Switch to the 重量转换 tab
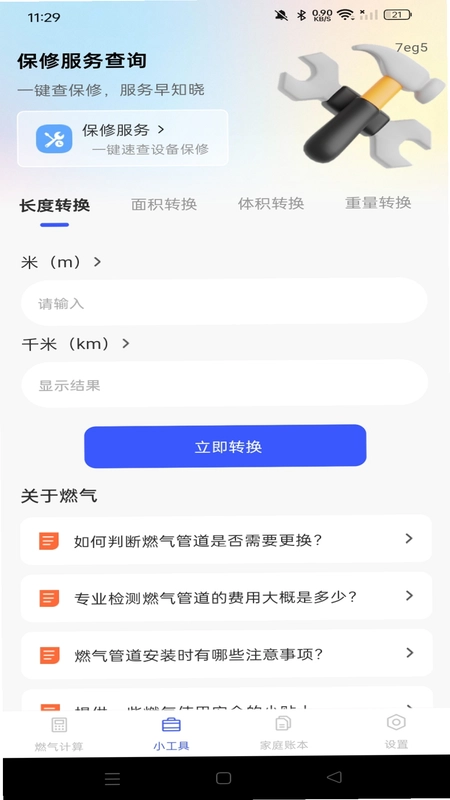450x800 pixels. point(378,203)
